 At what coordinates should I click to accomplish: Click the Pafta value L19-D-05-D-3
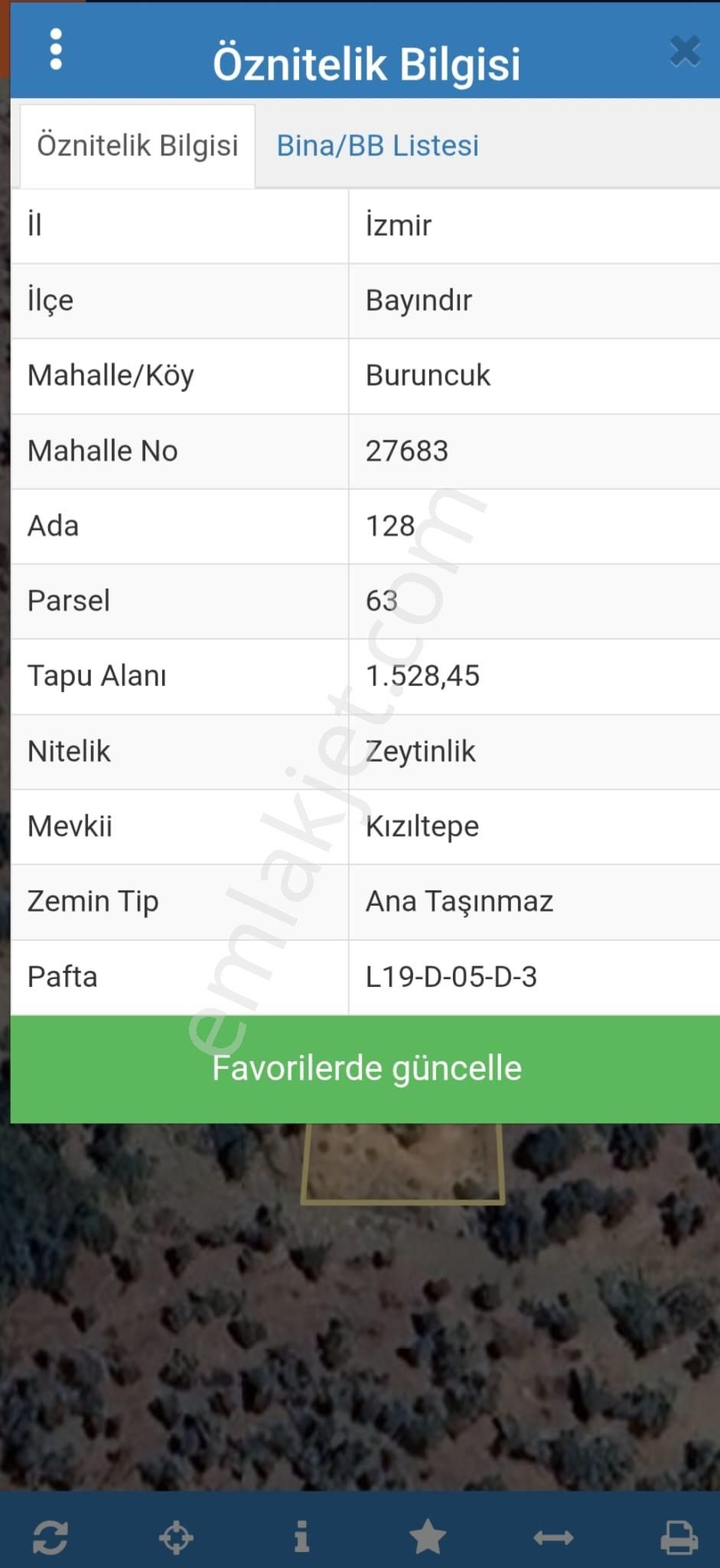click(x=451, y=977)
